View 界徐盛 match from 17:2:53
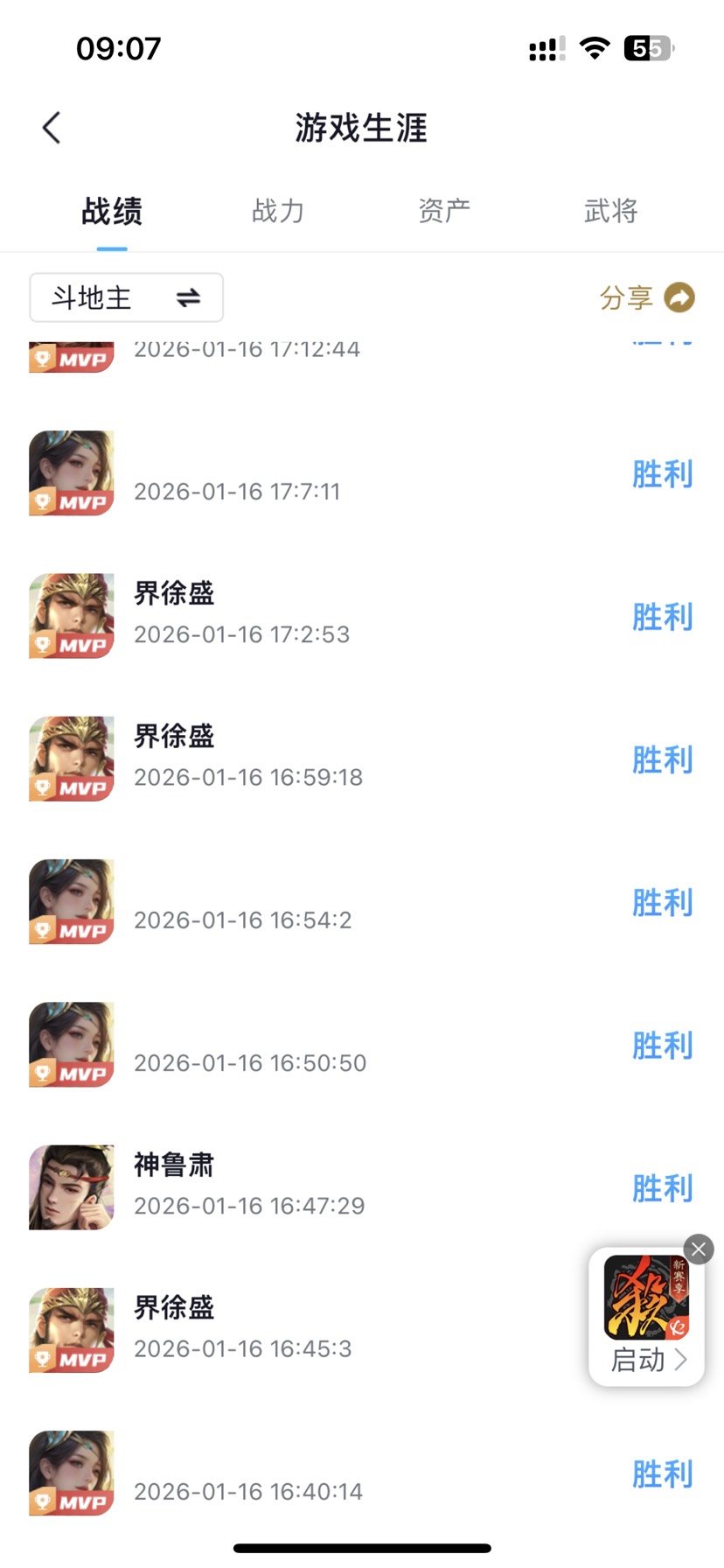The height and width of the screenshot is (1568, 724). [x=361, y=616]
